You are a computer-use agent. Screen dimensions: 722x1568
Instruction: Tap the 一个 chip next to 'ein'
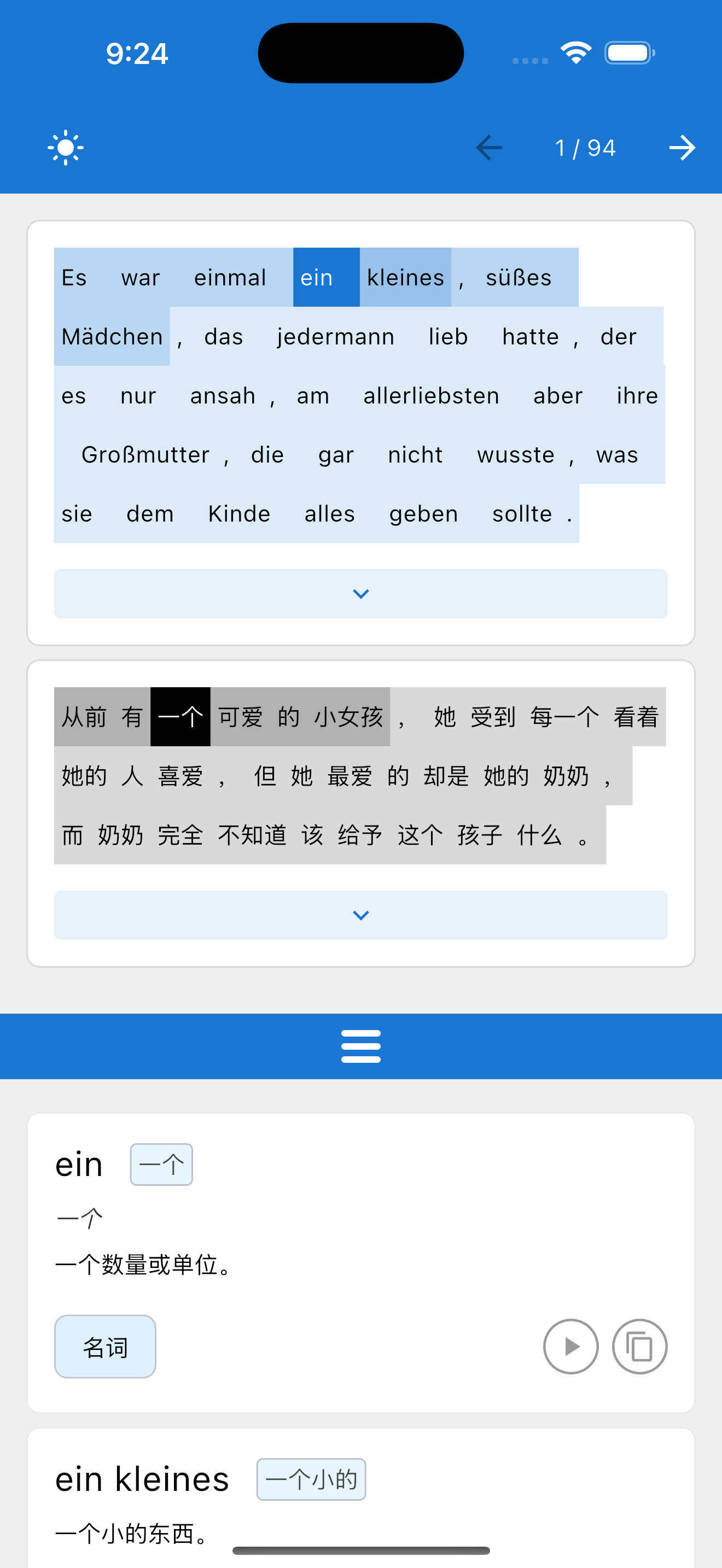pos(161,1164)
